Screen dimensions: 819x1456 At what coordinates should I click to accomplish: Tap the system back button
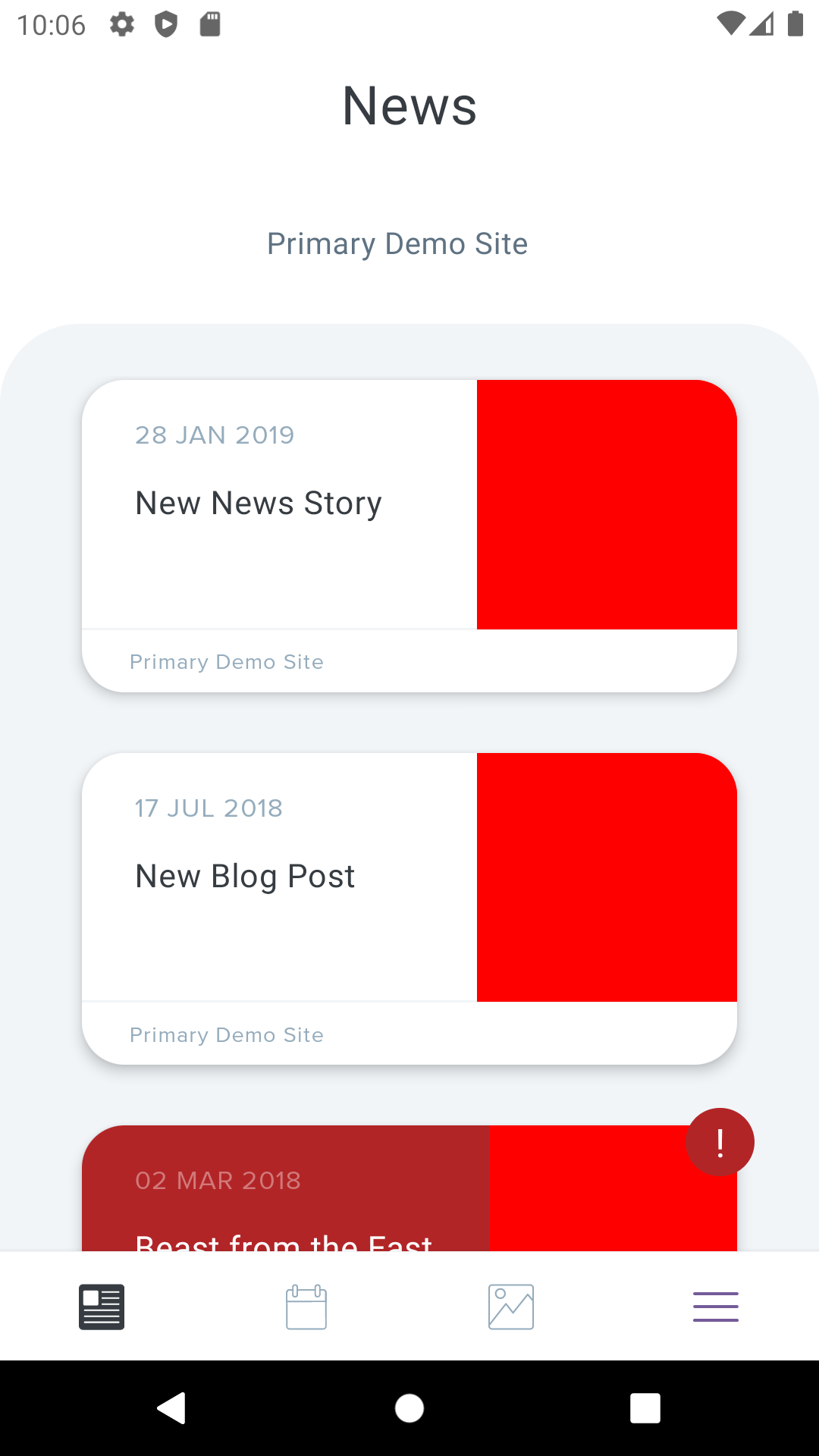172,1408
